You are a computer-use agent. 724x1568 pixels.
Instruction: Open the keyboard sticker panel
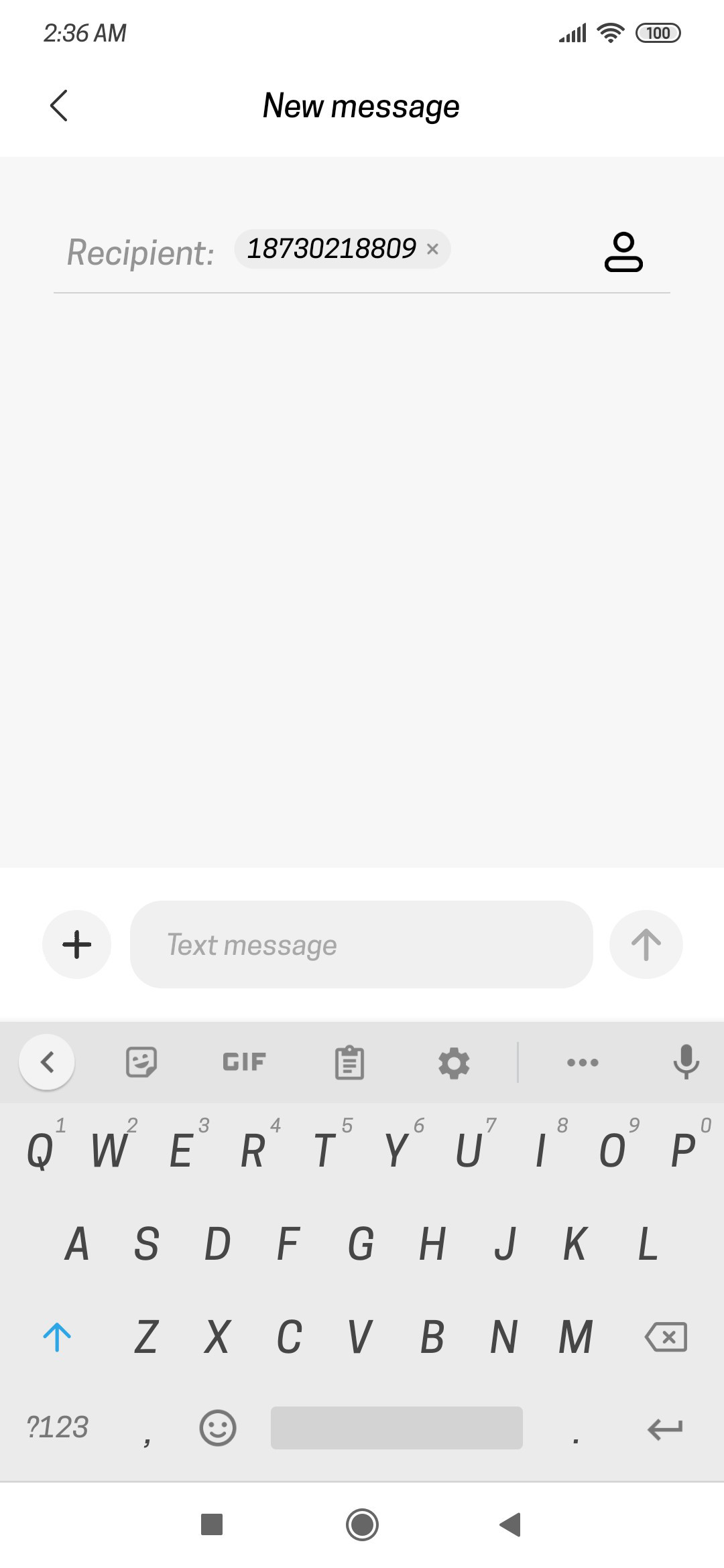(x=141, y=1062)
